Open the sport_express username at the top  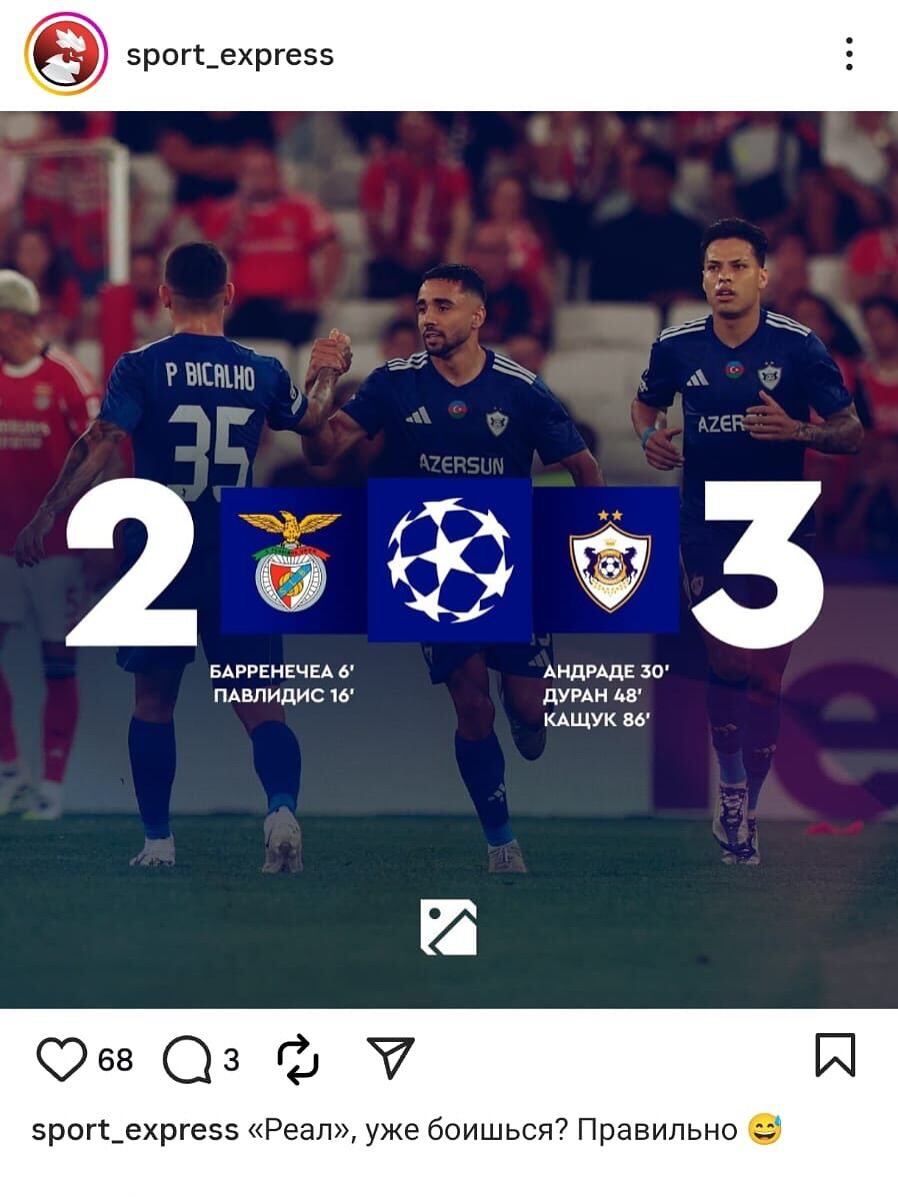pyautogui.click(x=230, y=55)
